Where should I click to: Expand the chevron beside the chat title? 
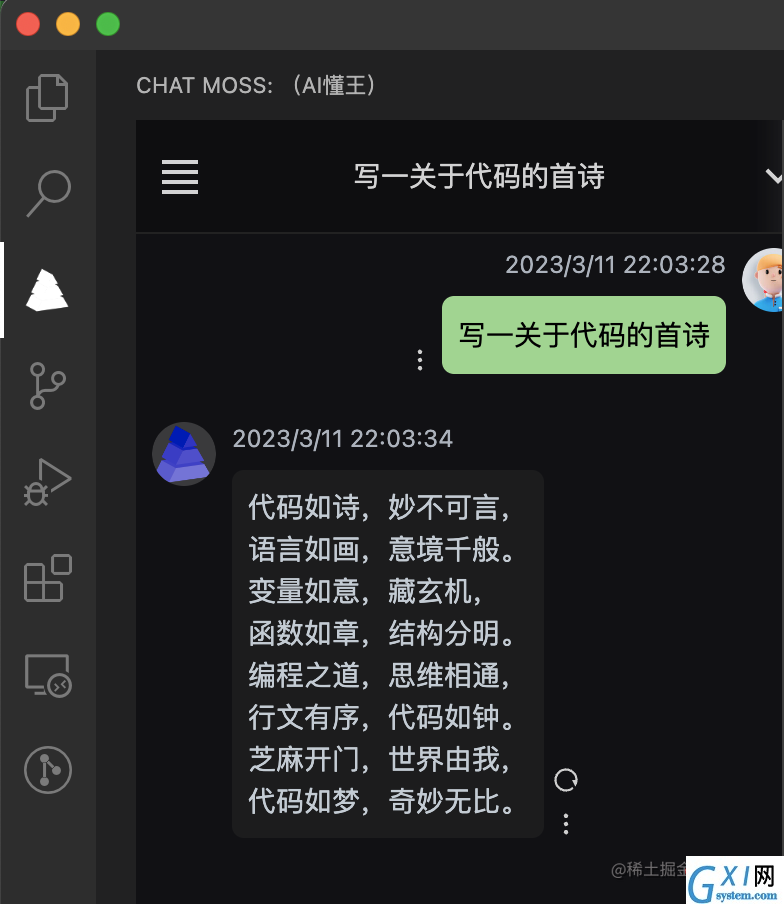(773, 176)
